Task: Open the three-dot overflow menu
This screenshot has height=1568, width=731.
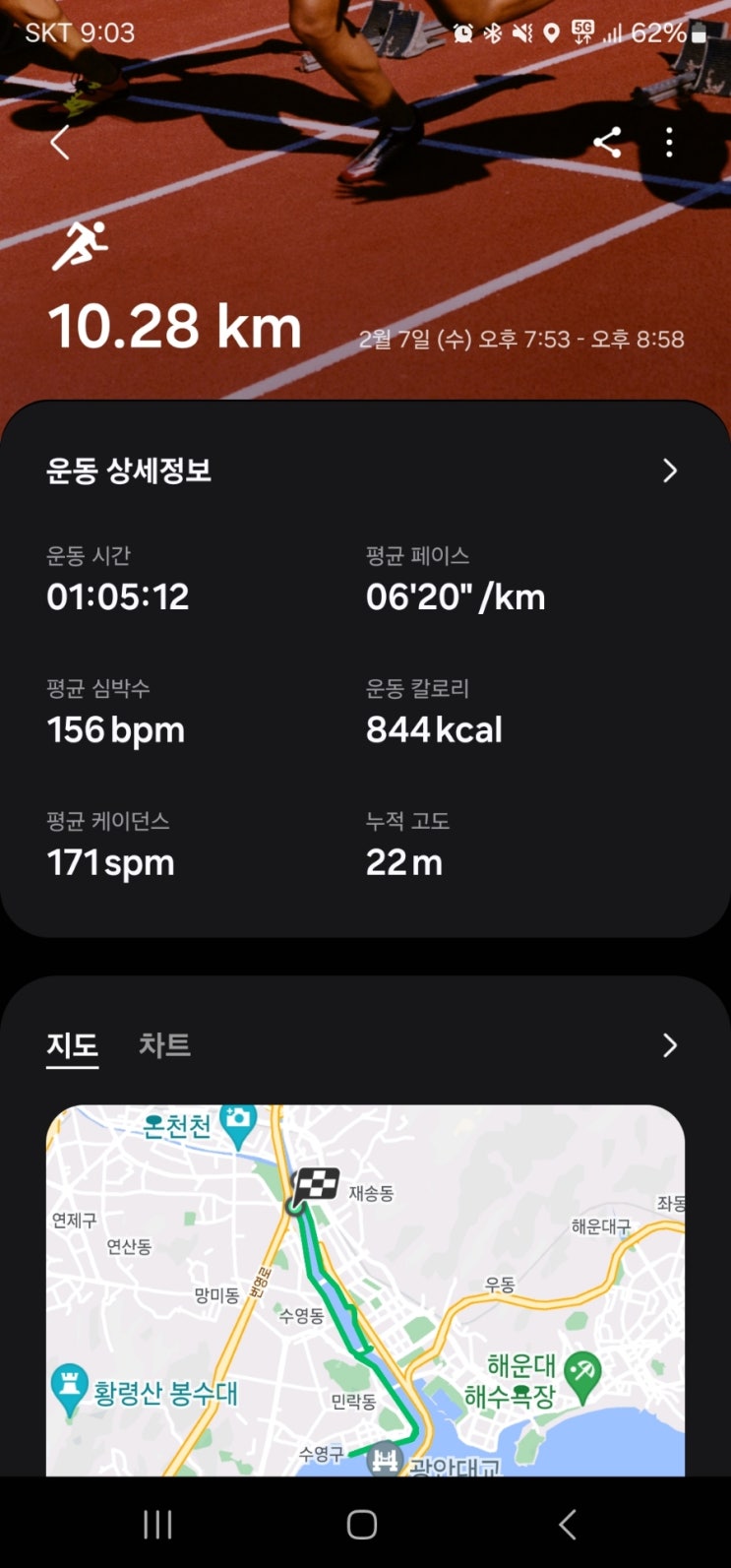Action: point(669,143)
